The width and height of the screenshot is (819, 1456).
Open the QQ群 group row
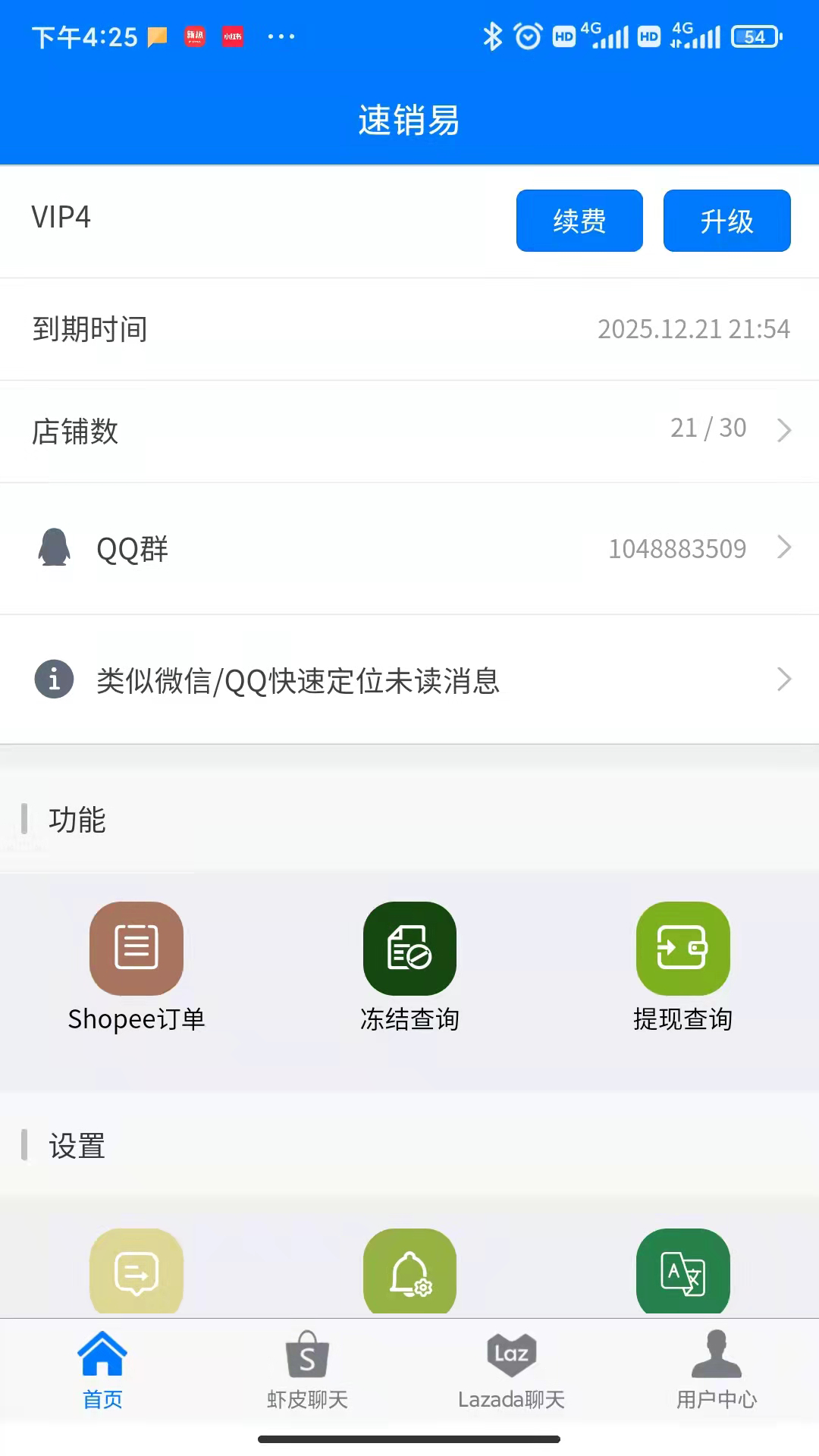409,548
